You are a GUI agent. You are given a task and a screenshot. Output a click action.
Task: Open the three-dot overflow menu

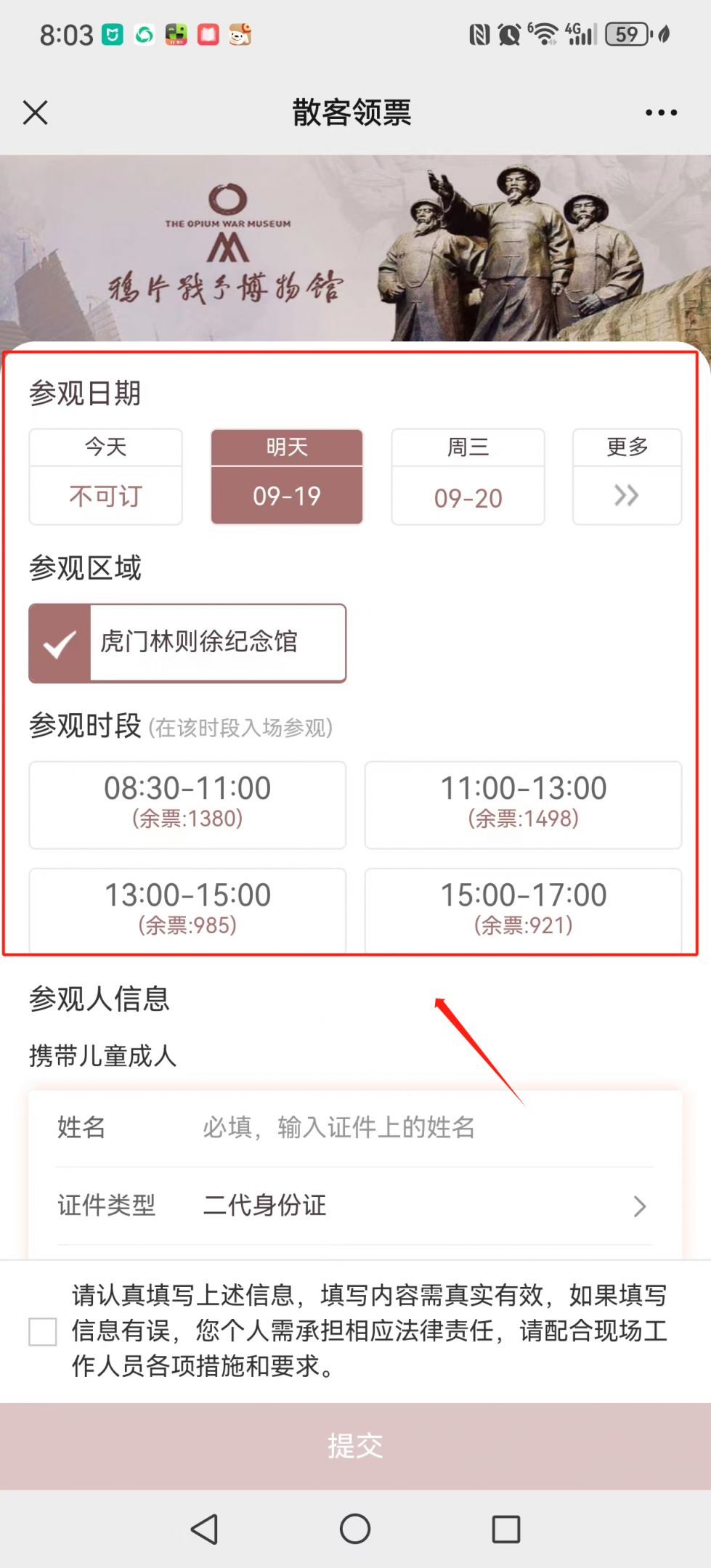click(x=661, y=113)
